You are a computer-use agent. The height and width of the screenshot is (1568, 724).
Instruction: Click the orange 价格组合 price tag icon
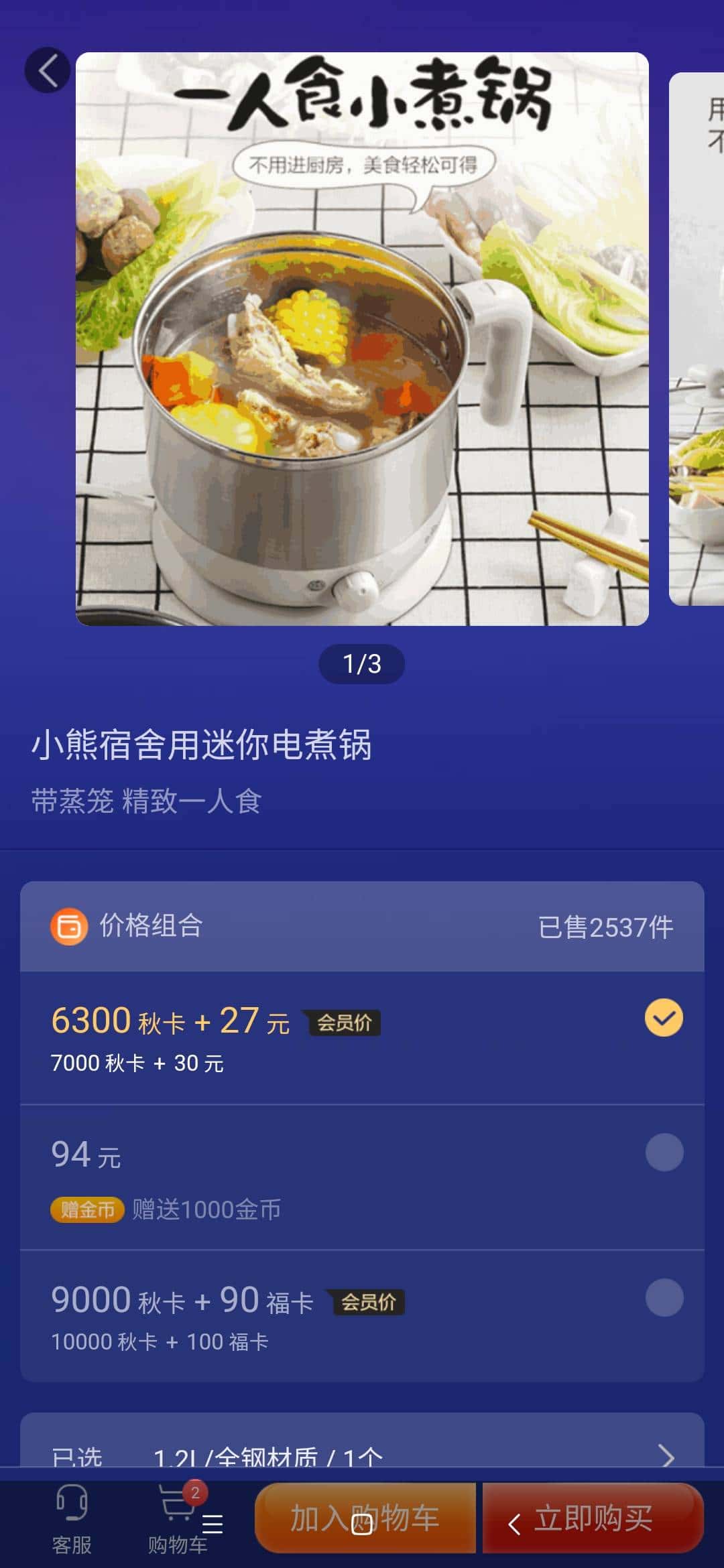click(x=68, y=927)
